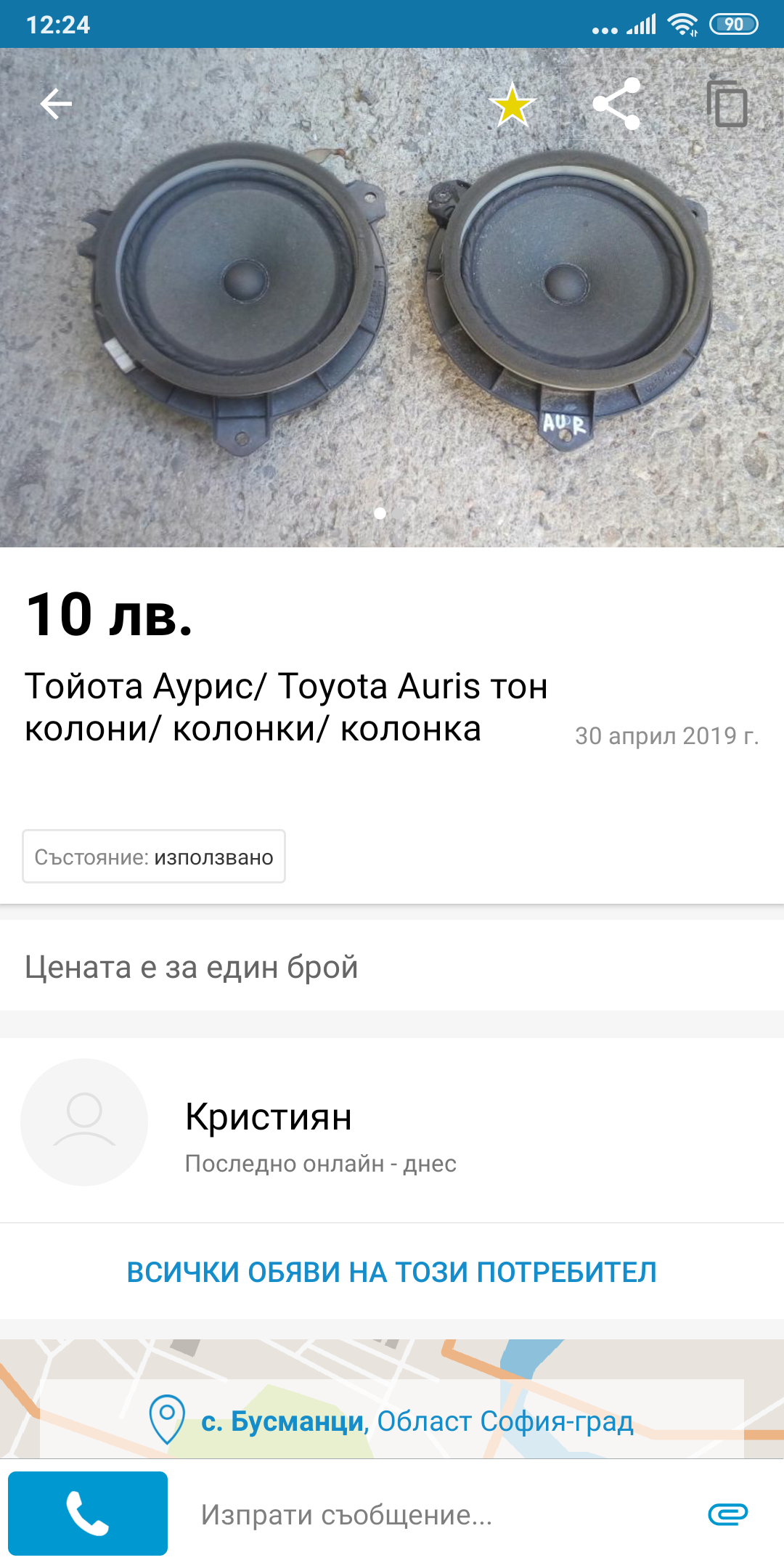Screen dimensions: 784x1568
Task: Tap the Wi-Fi icon in the status bar
Action: 683,23
